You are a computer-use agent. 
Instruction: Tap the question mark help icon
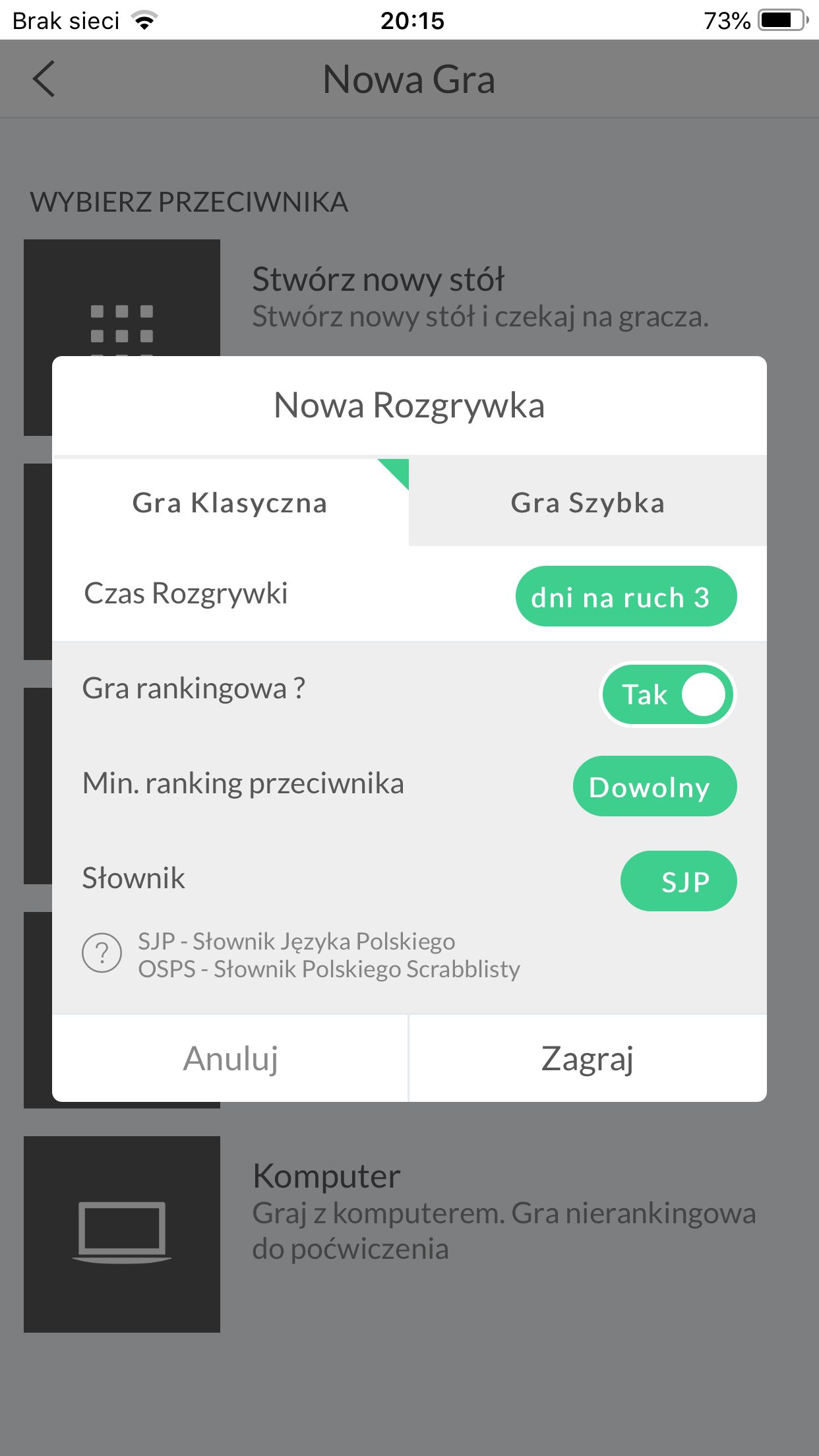coord(102,954)
